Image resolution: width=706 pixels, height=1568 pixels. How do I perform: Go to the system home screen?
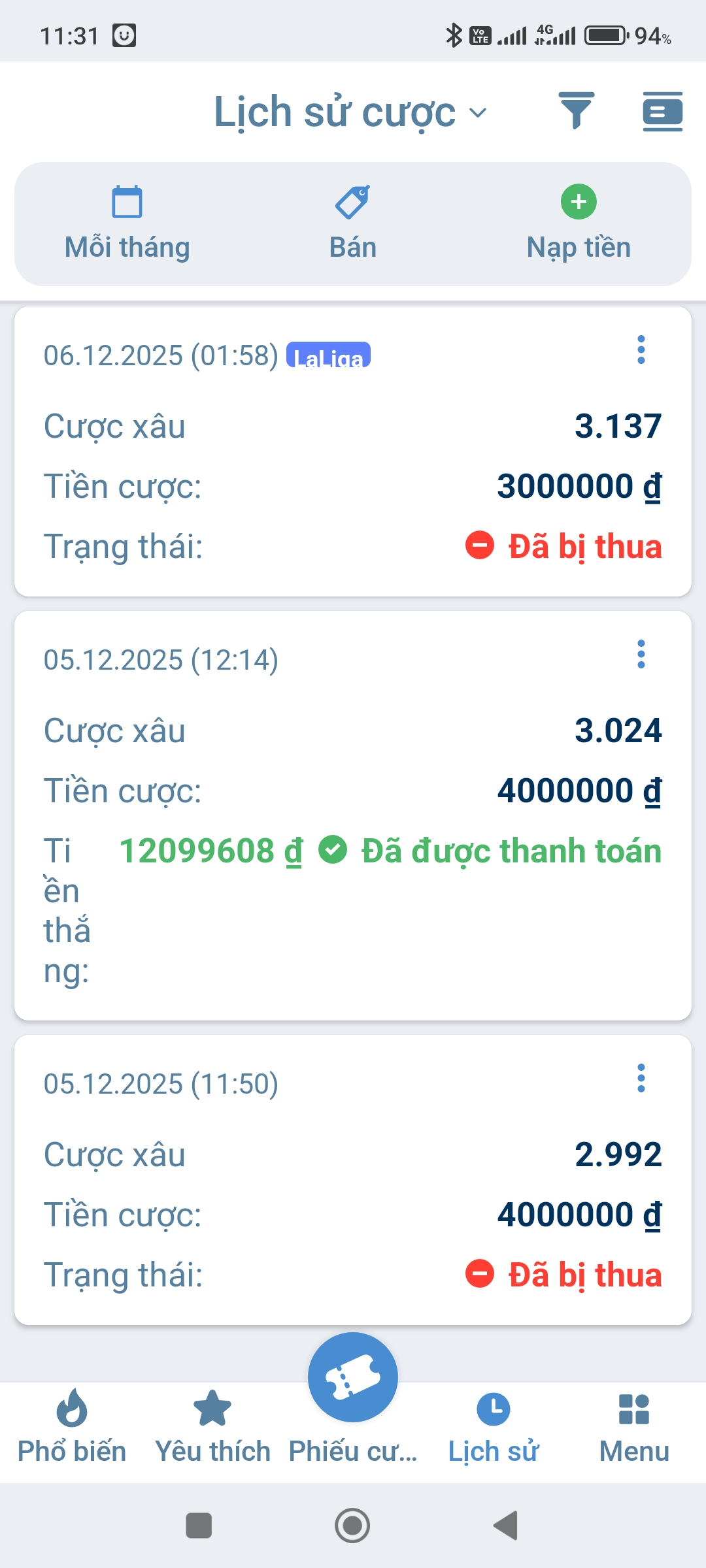click(352, 1526)
